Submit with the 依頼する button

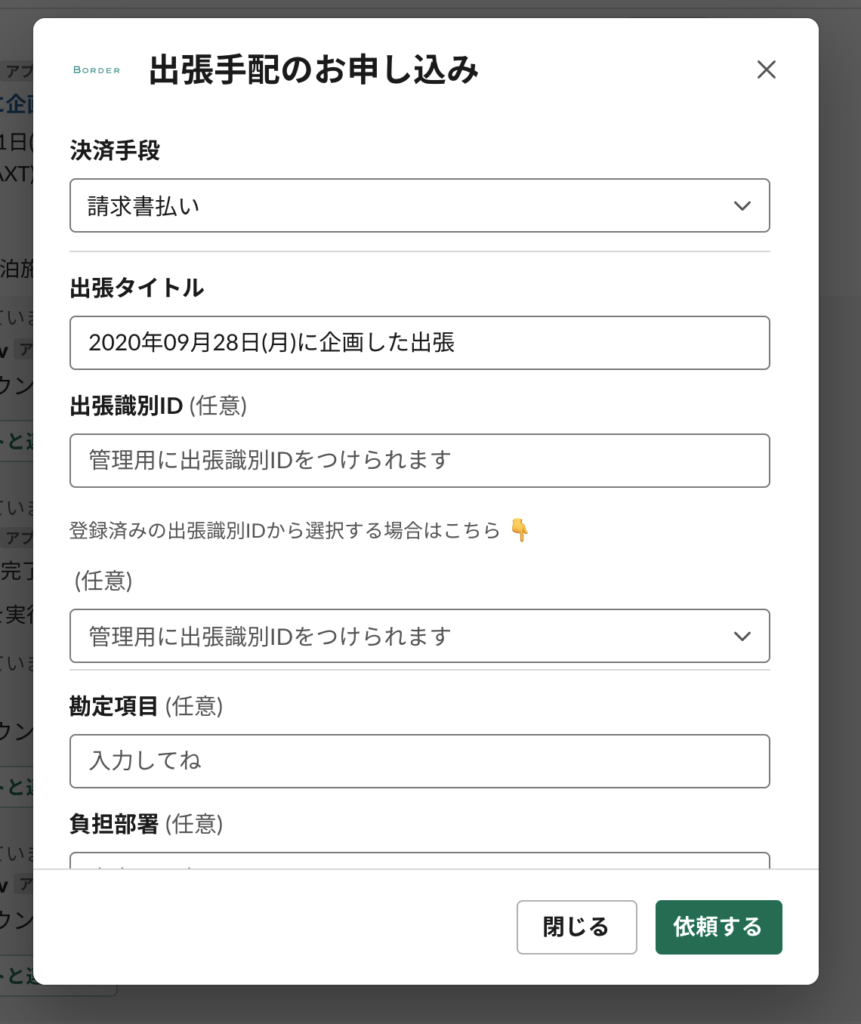click(x=718, y=927)
